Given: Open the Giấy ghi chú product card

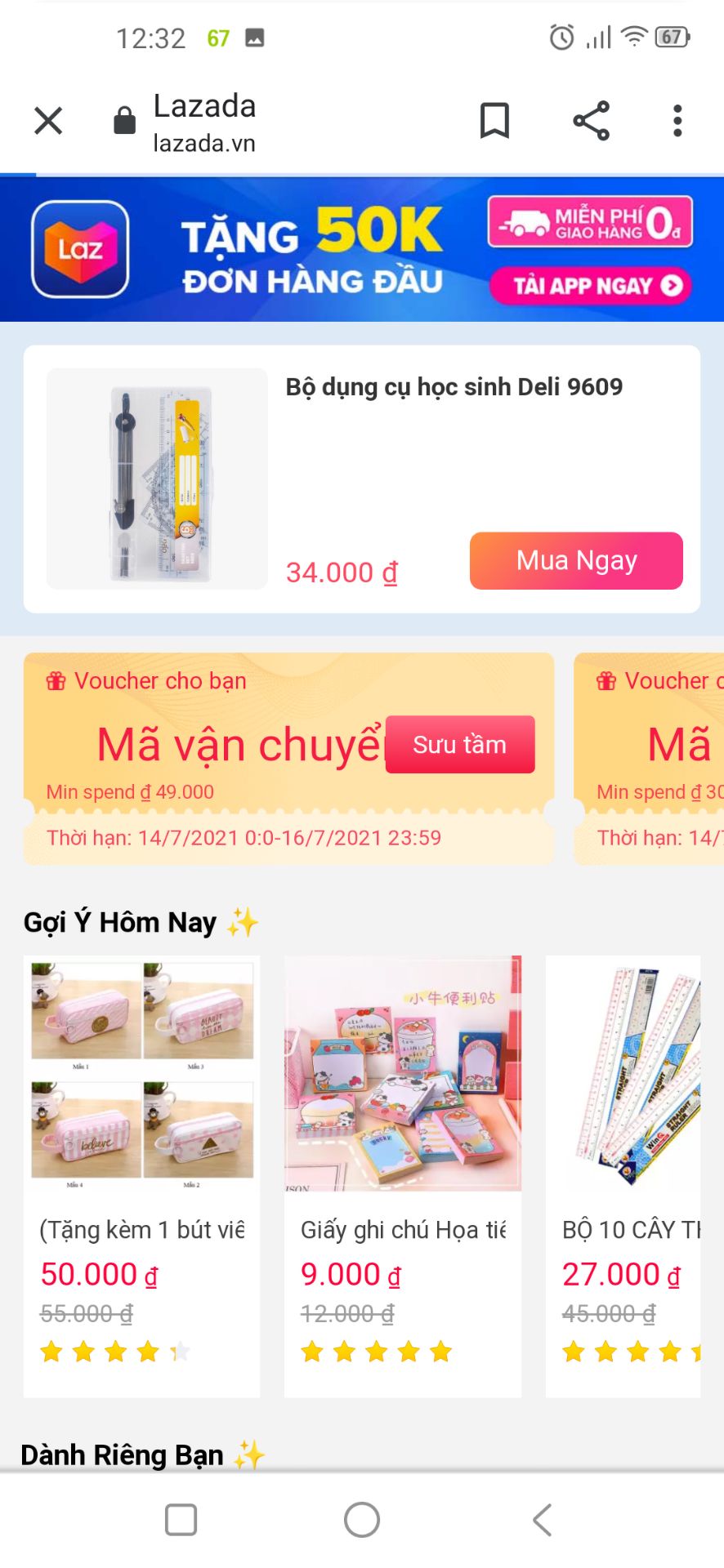Looking at the screenshot, I should pos(403,1075).
